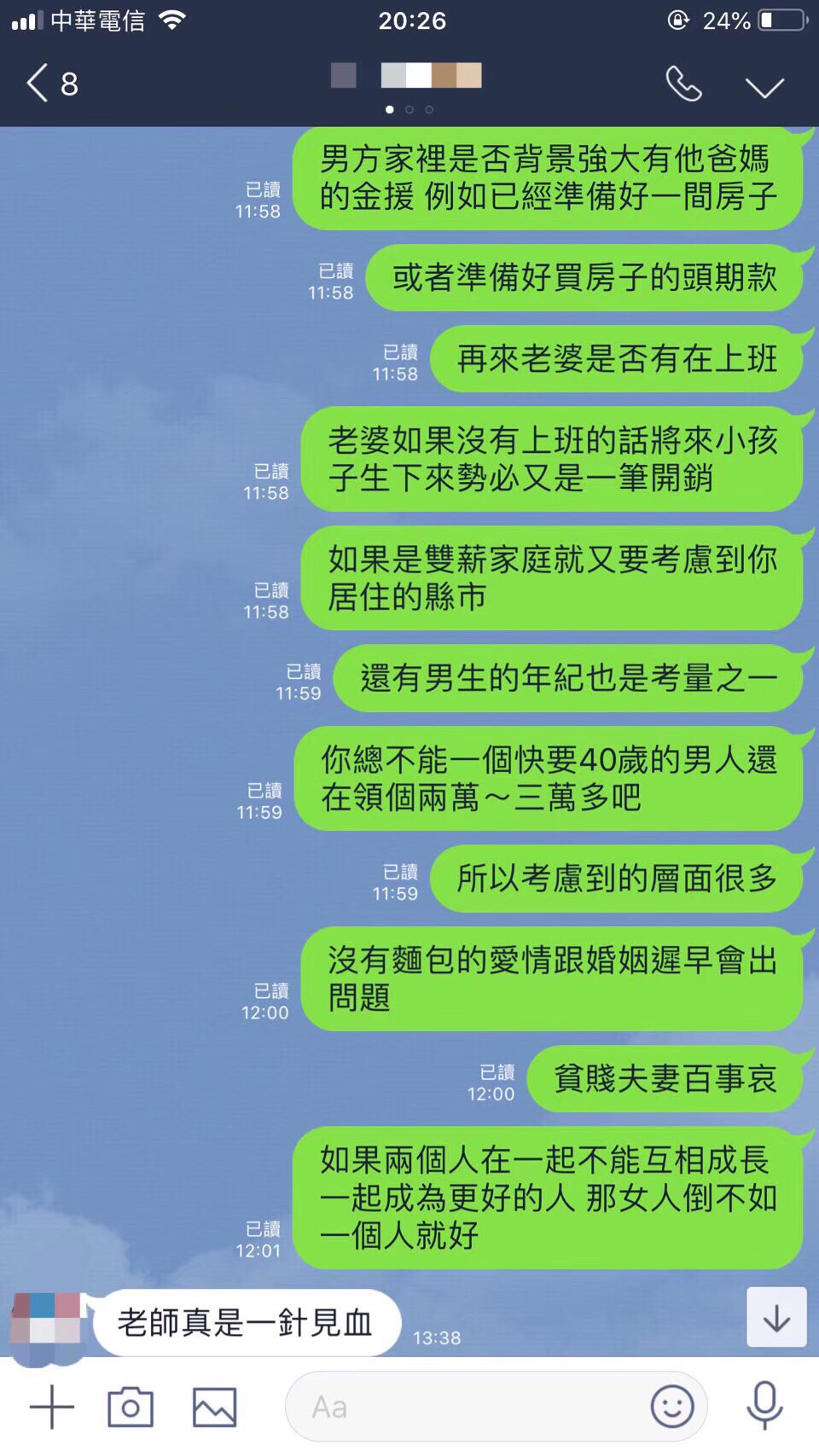Screen dimensions: 819x1456
Task: Jump to the latest message arrow
Action: (x=775, y=1318)
